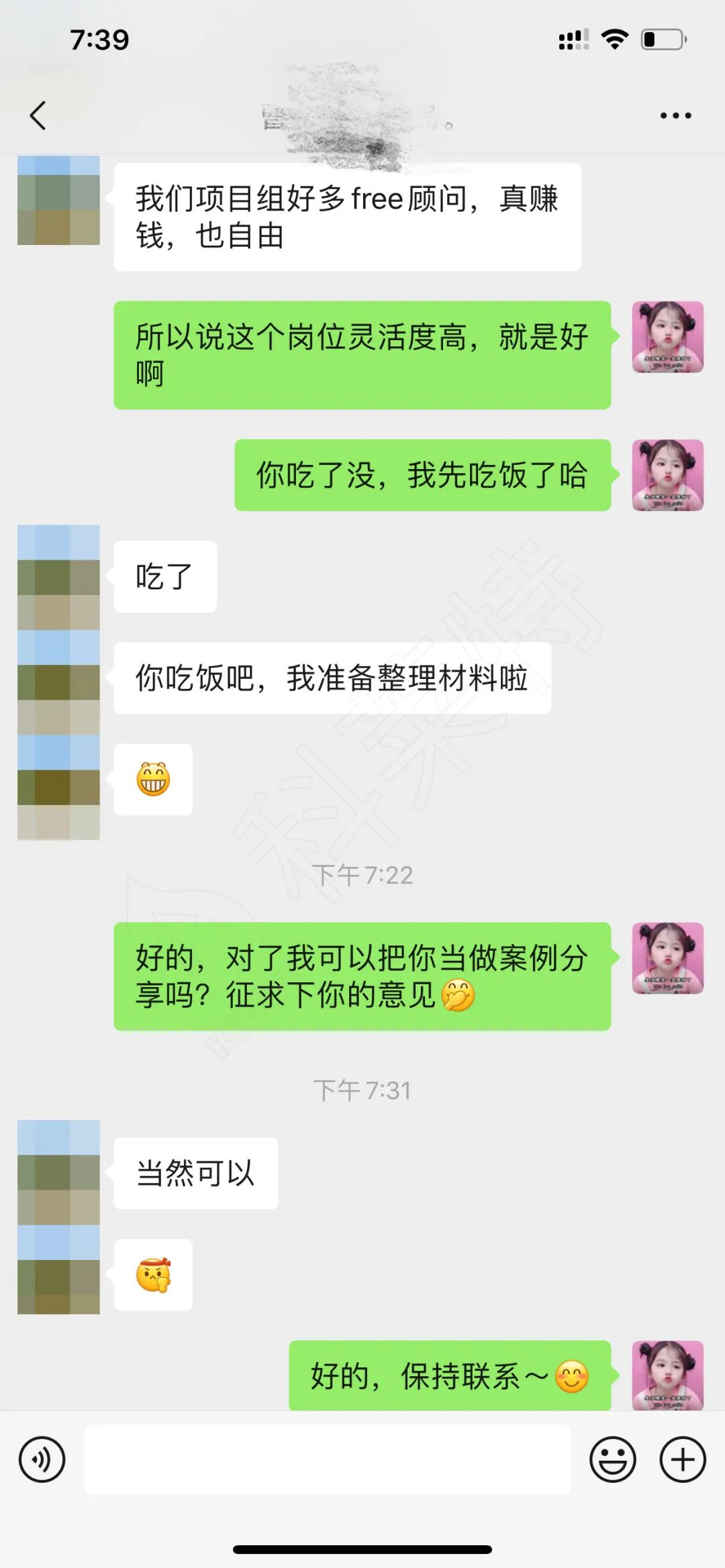Image resolution: width=725 pixels, height=1568 pixels.
Task: Open the plus attachment menu
Action: [x=683, y=1459]
